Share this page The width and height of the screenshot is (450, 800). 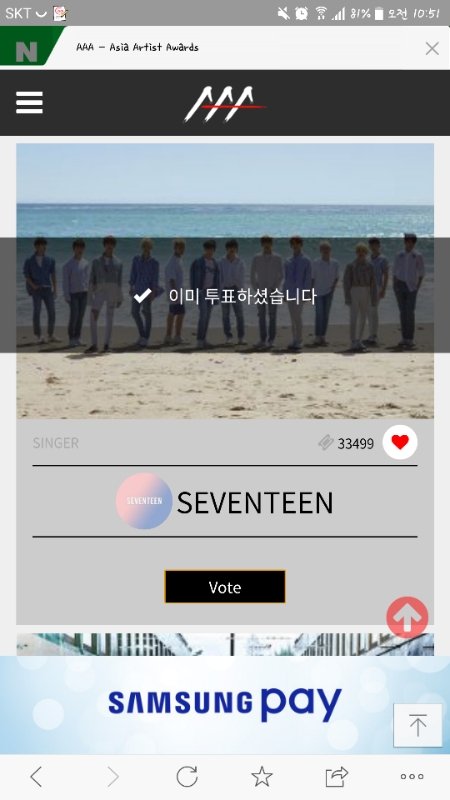pyautogui.click(x=337, y=777)
